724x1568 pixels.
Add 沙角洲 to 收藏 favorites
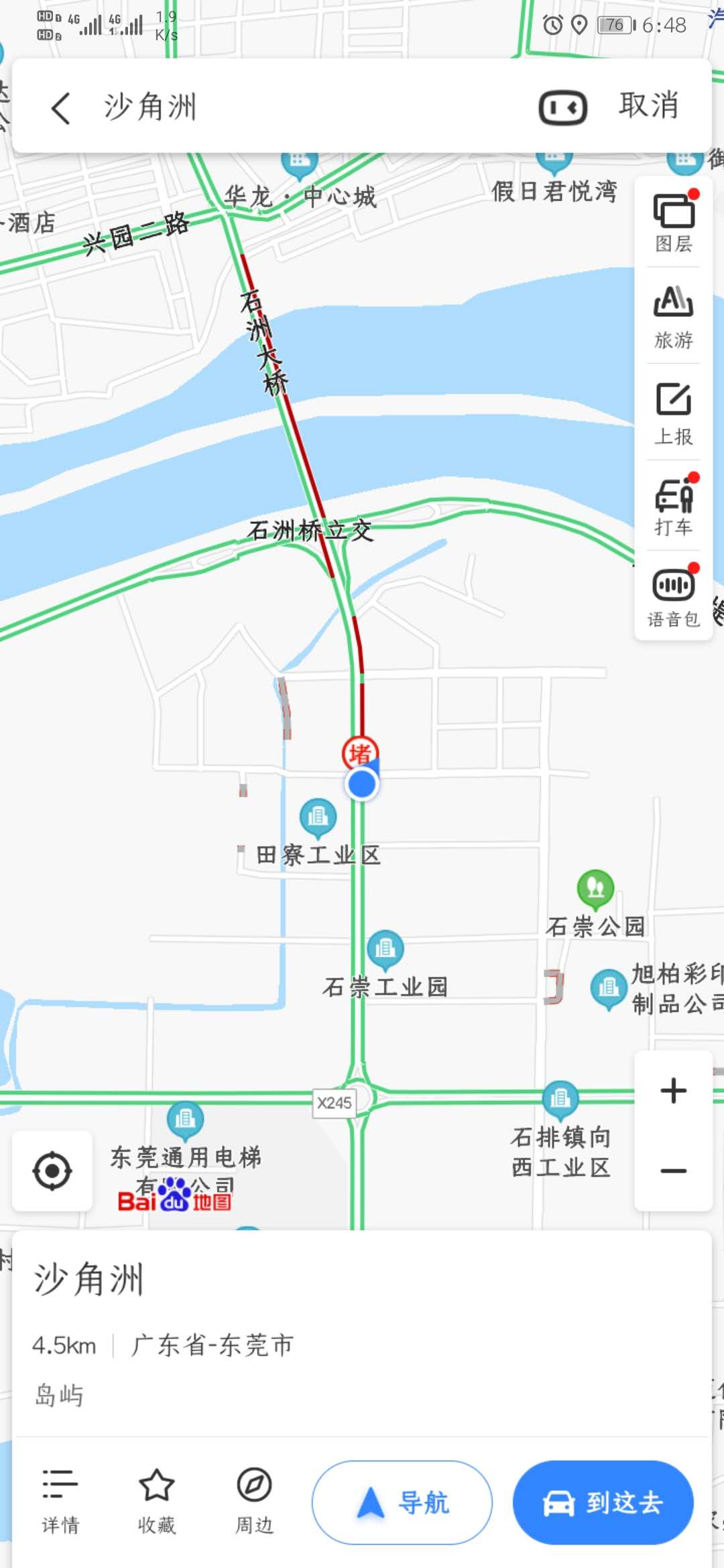tap(157, 1502)
